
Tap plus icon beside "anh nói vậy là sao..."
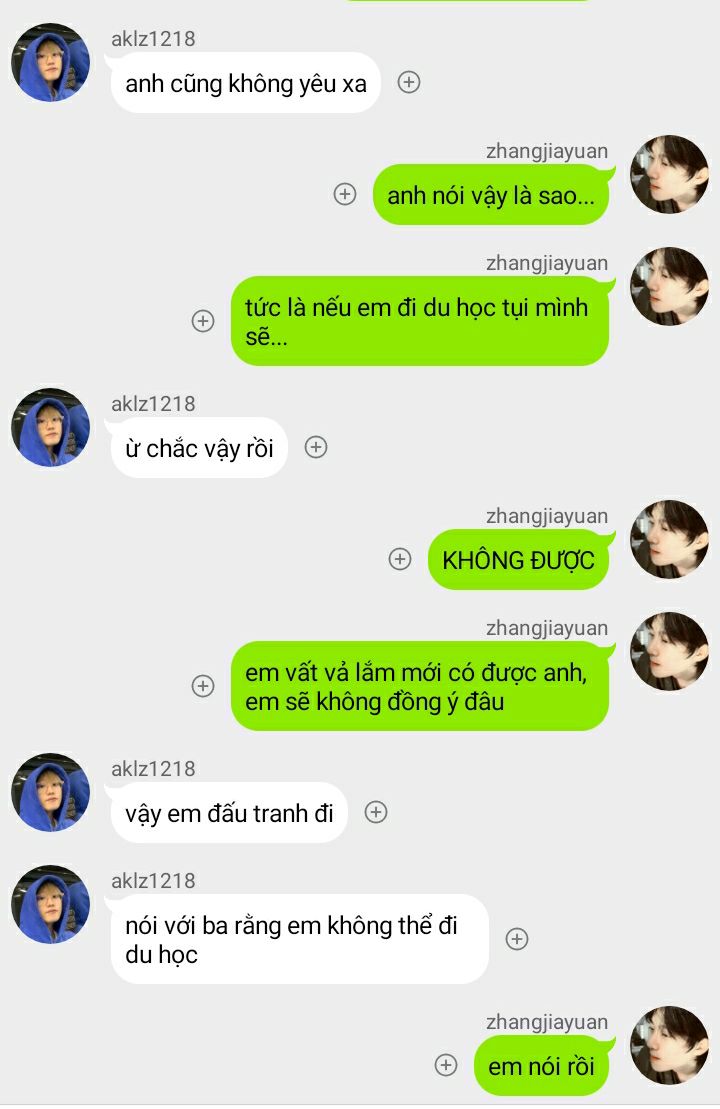click(x=345, y=194)
